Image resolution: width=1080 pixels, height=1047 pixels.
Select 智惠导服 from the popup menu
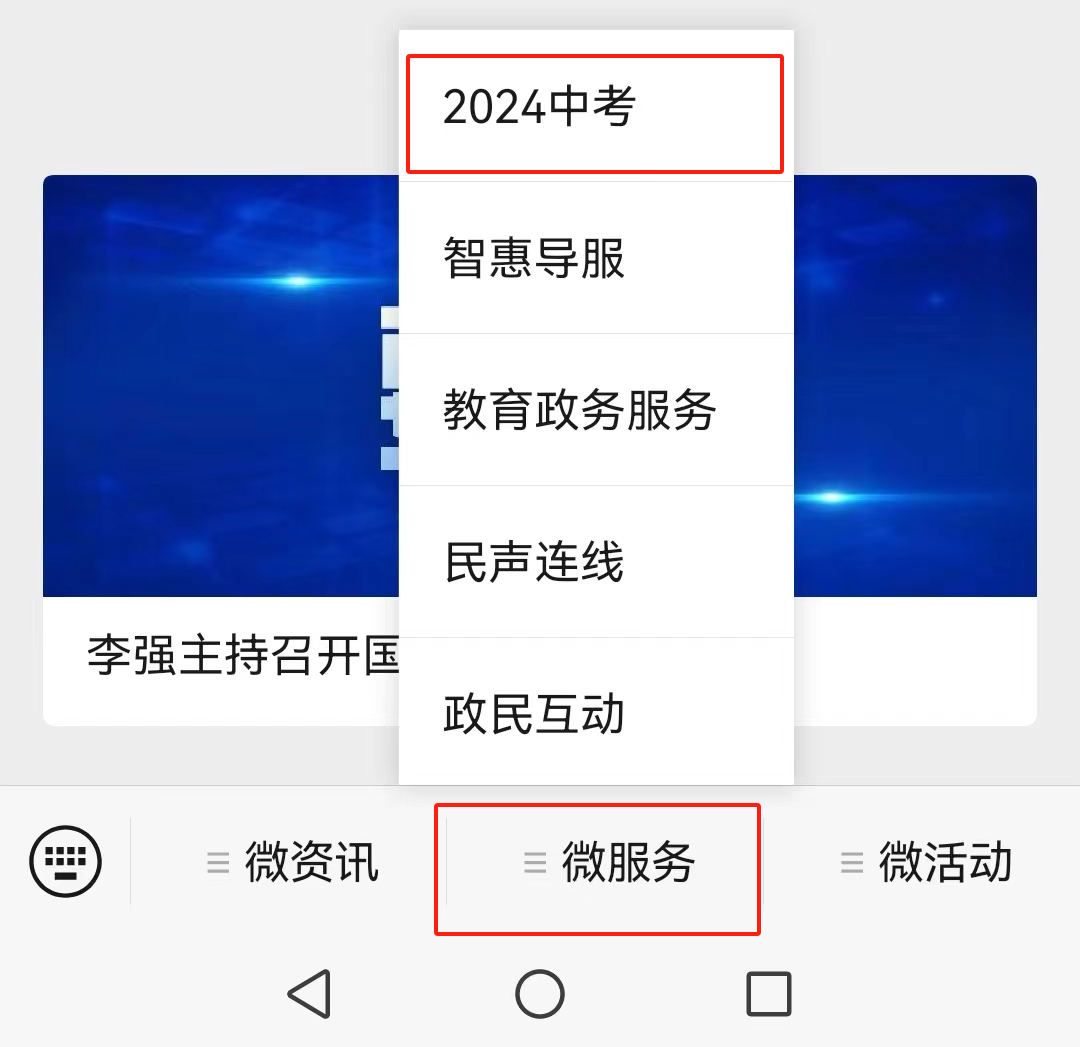[x=594, y=259]
